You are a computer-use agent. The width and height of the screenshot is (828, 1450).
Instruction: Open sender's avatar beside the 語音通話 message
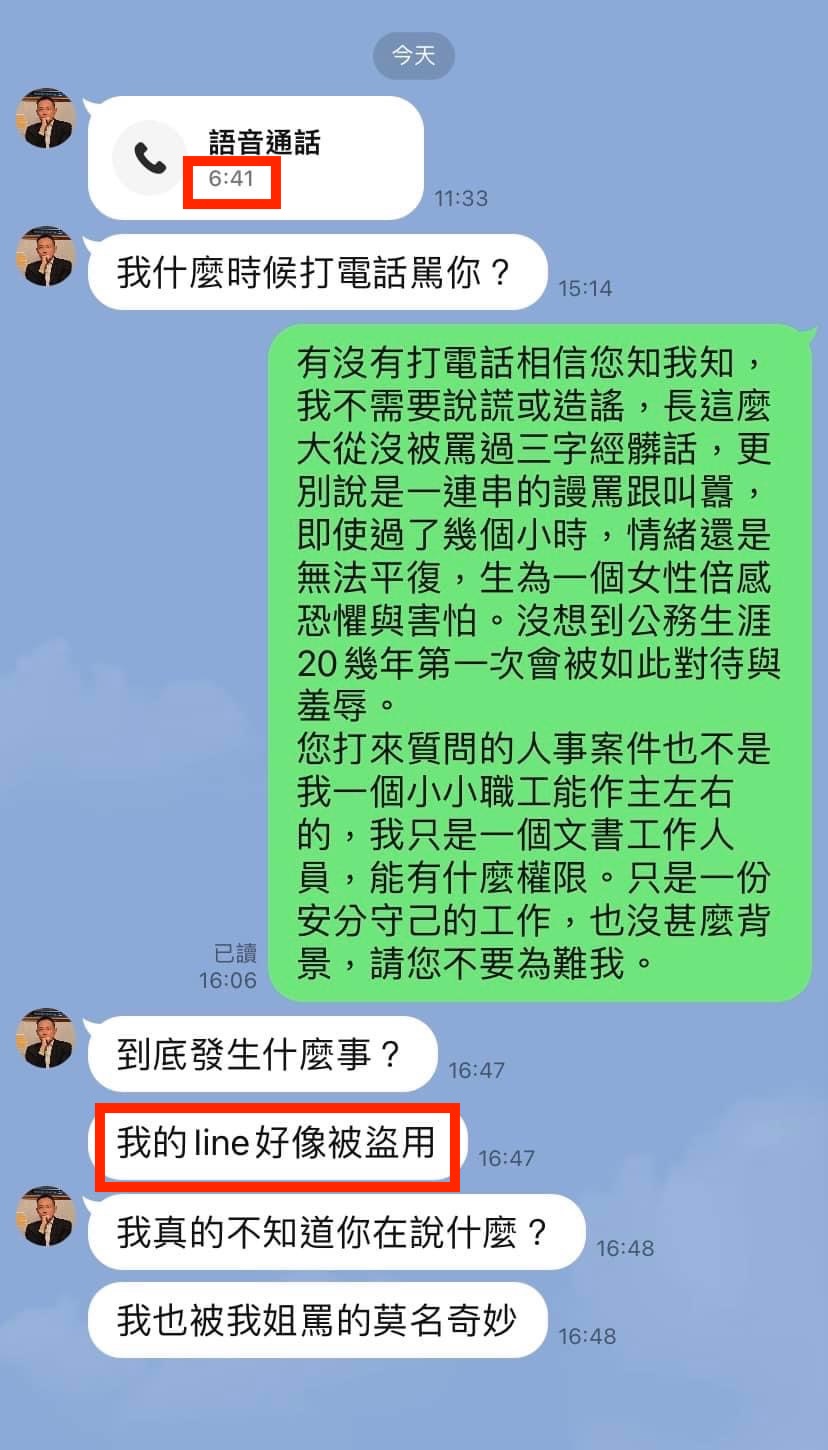(x=45, y=118)
